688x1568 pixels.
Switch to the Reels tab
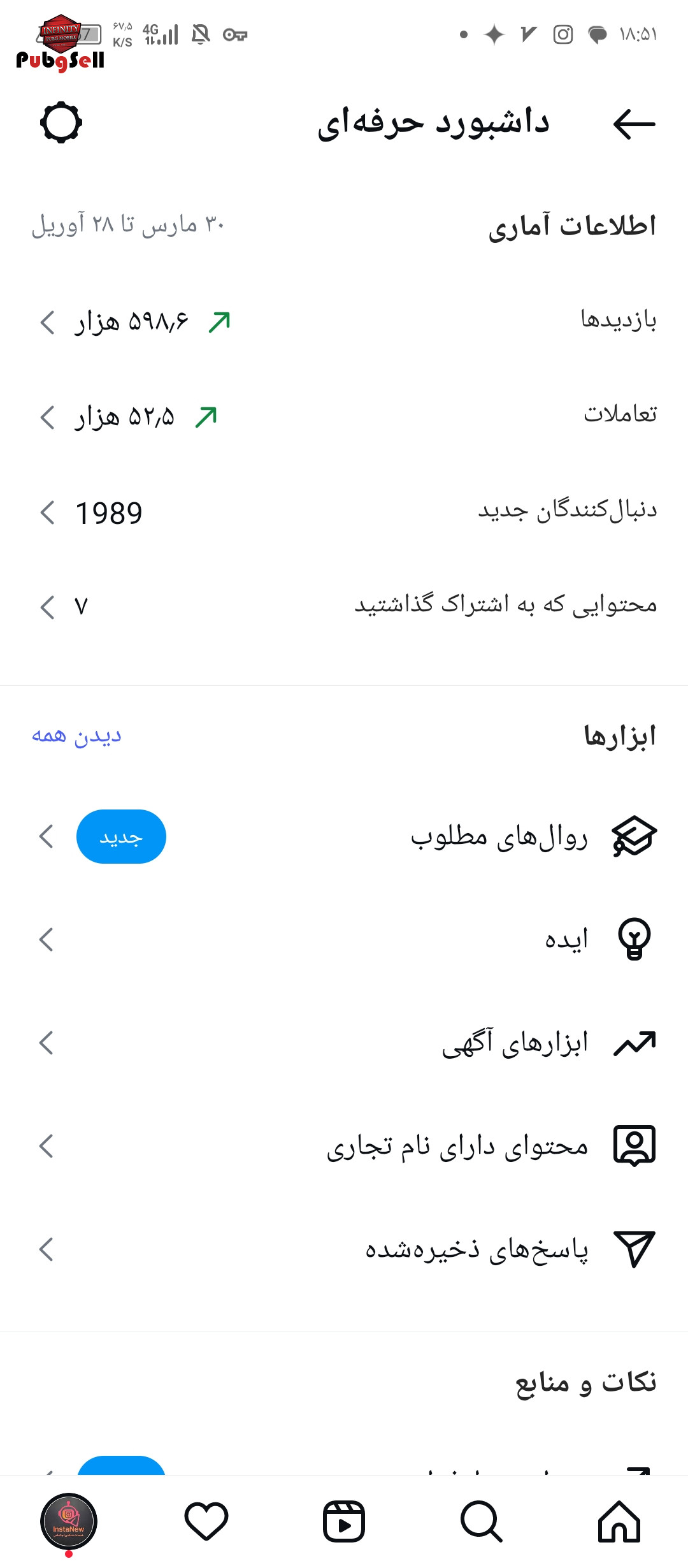[x=344, y=1521]
